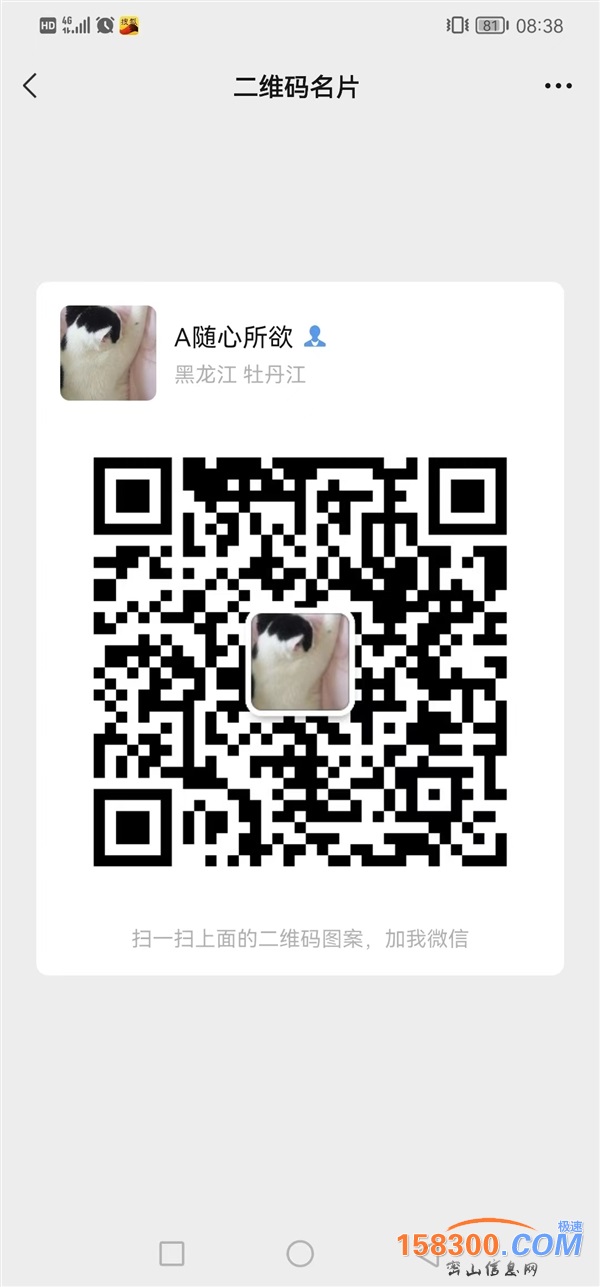This screenshot has height=1287, width=600.
Task: Open the three-dot overflow menu
Action: coord(558,87)
